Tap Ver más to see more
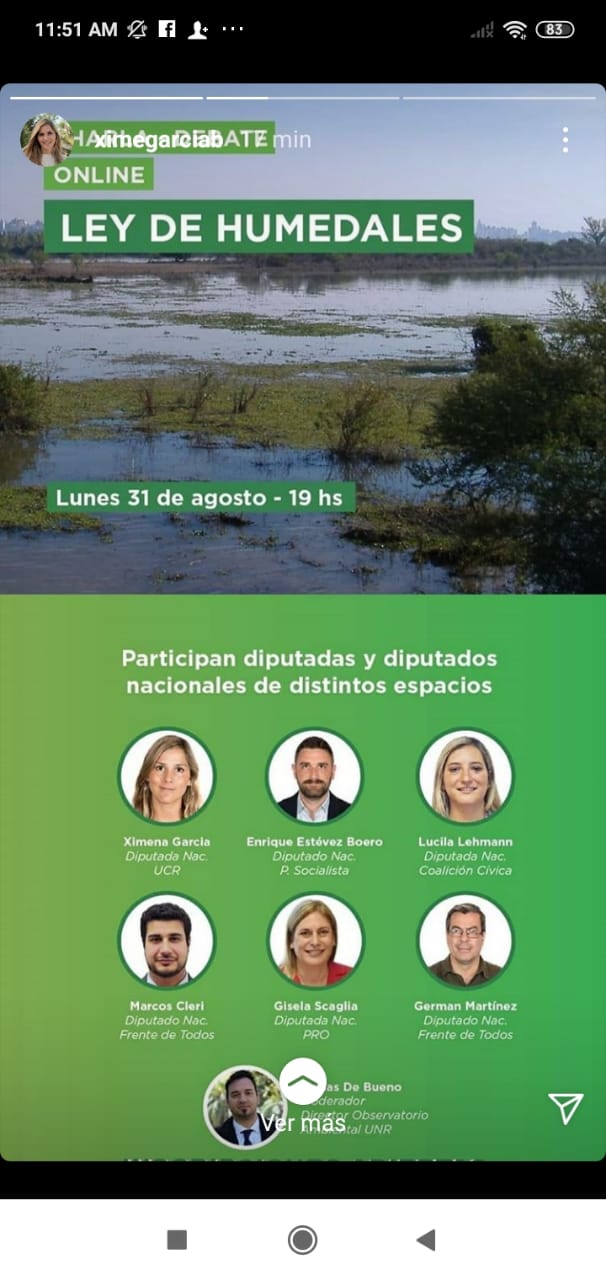 coord(303,1123)
